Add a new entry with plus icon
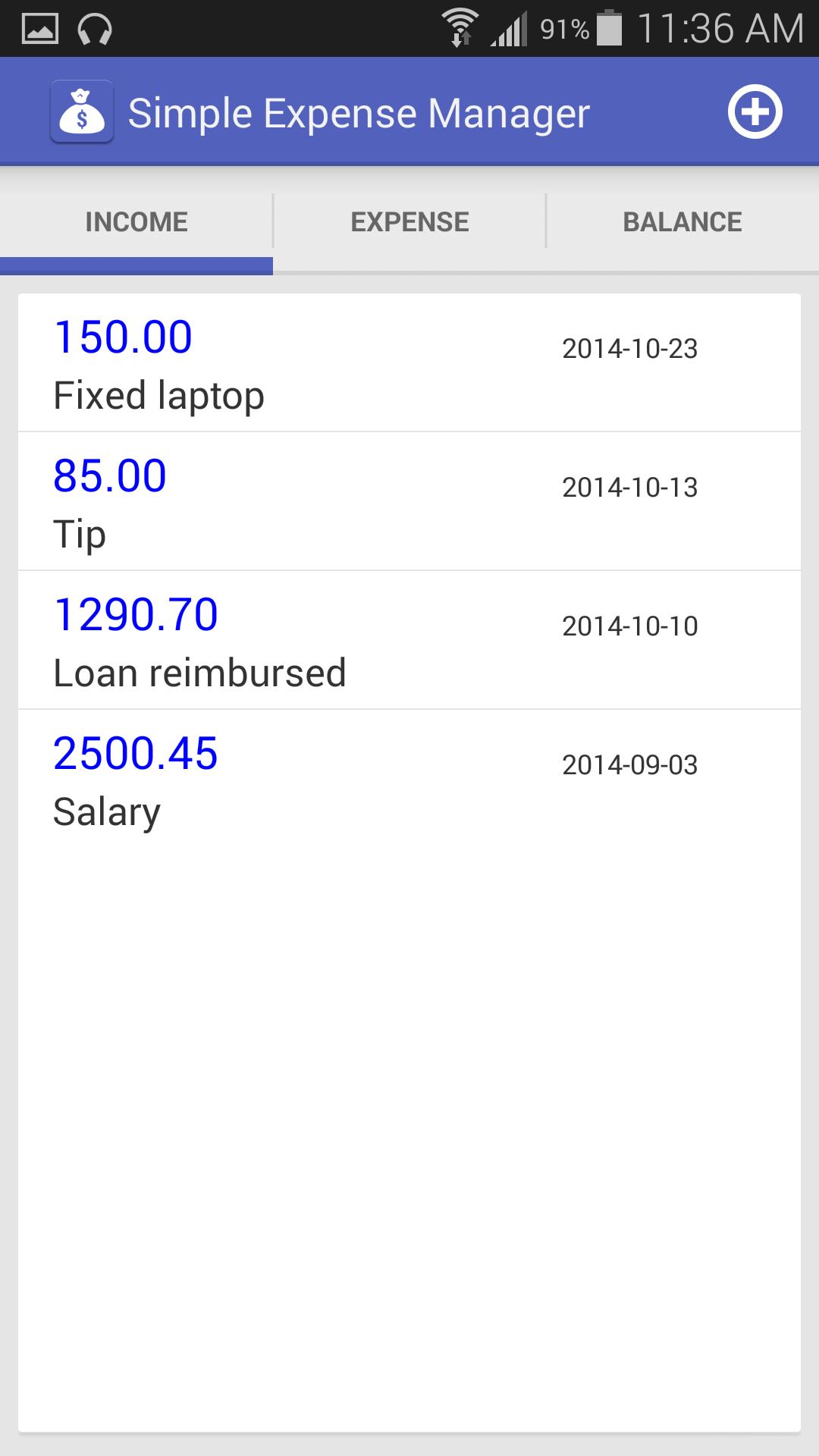The width and height of the screenshot is (819, 1456). tap(755, 112)
